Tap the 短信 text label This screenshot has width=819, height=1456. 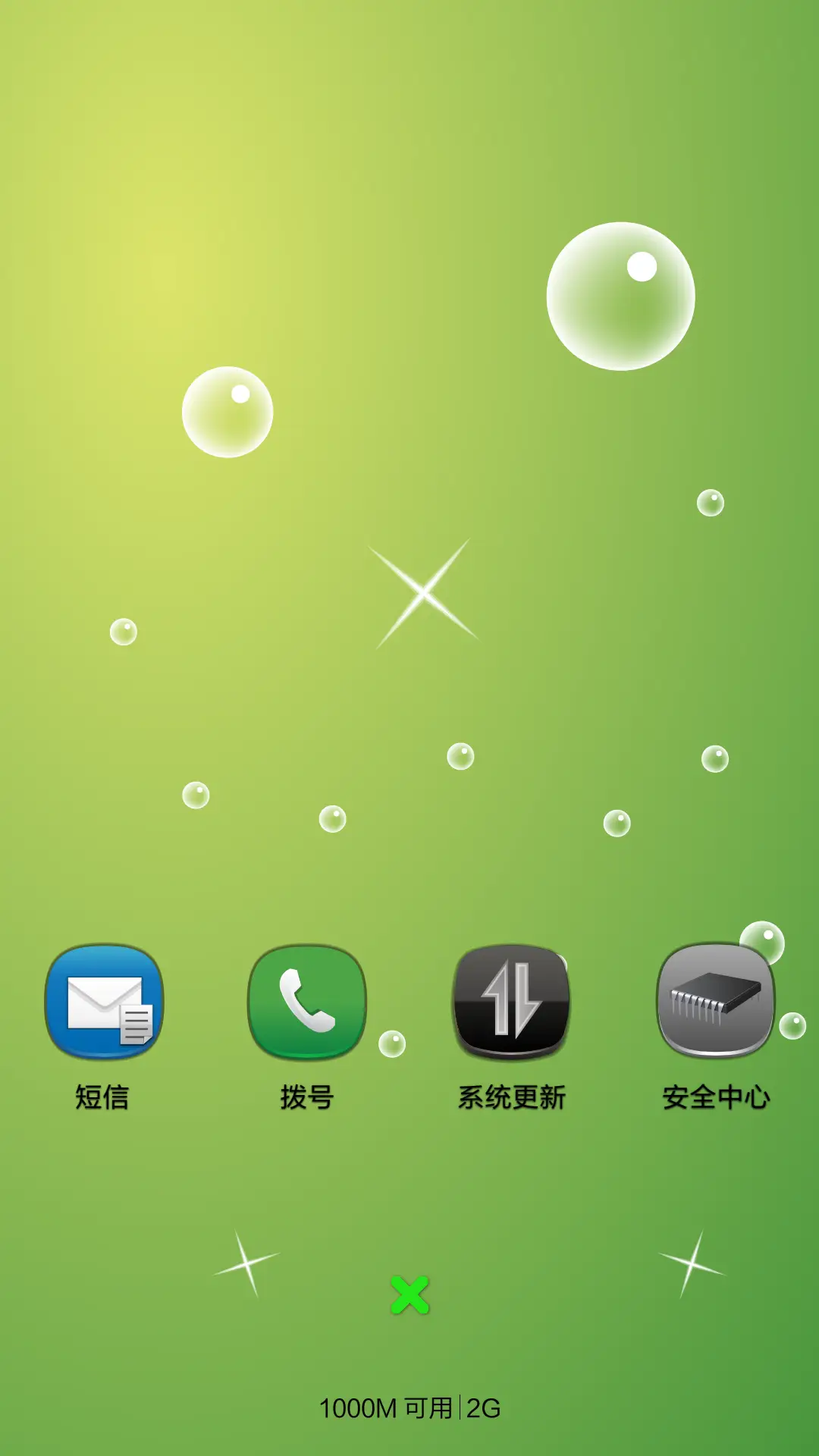(103, 1095)
